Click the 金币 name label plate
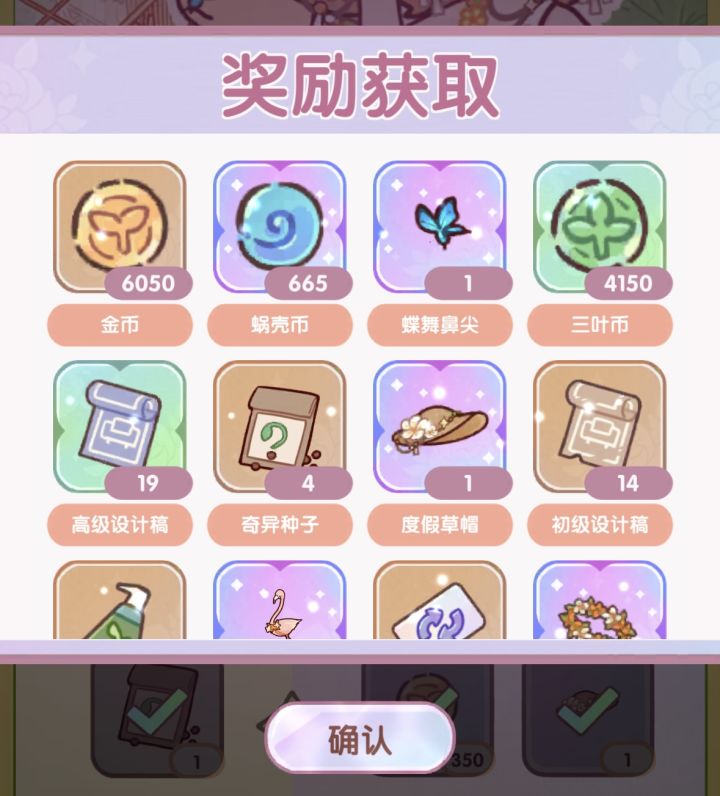 (119, 324)
